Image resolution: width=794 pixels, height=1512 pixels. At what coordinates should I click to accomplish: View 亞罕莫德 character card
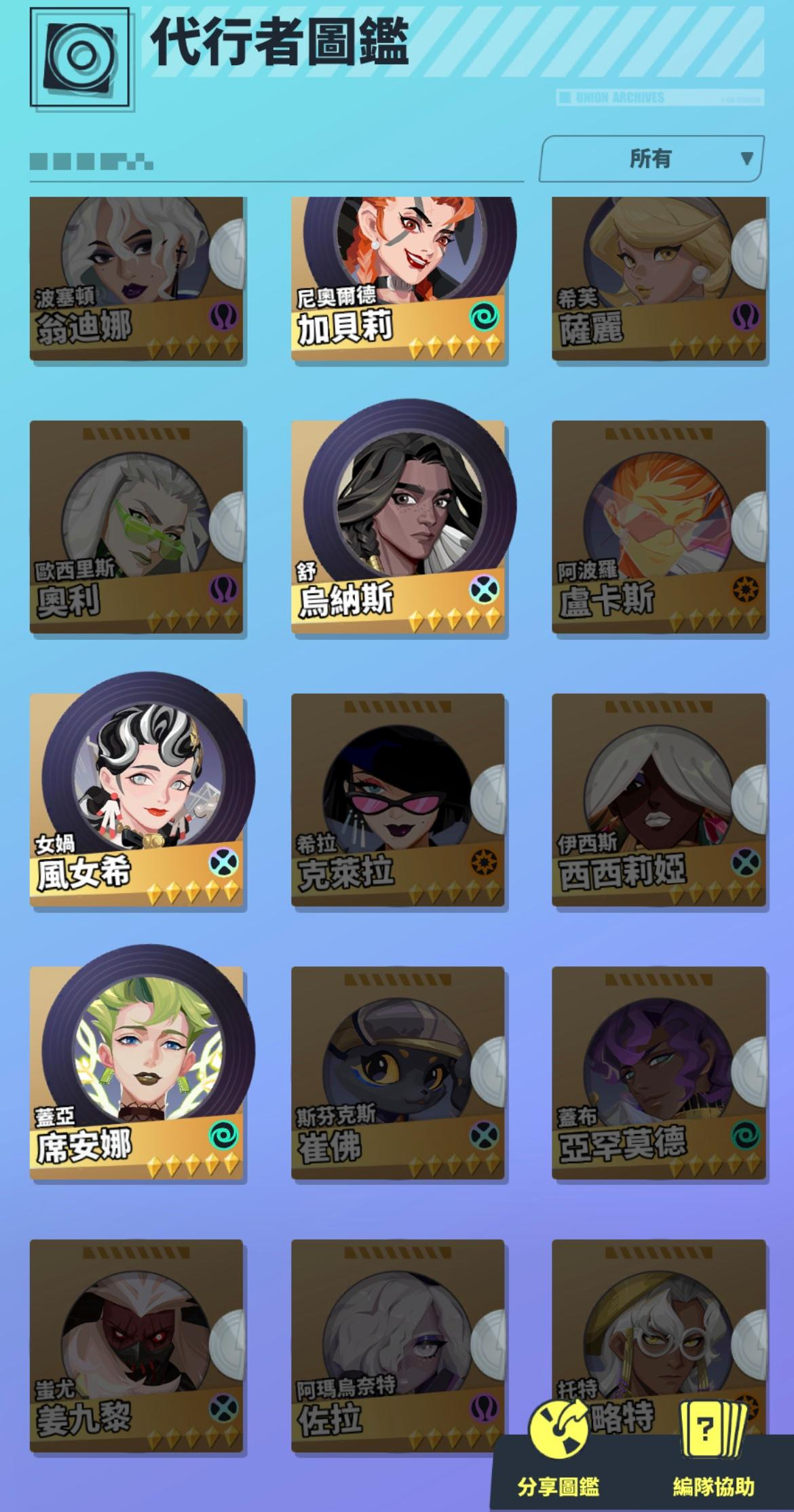tap(659, 1072)
